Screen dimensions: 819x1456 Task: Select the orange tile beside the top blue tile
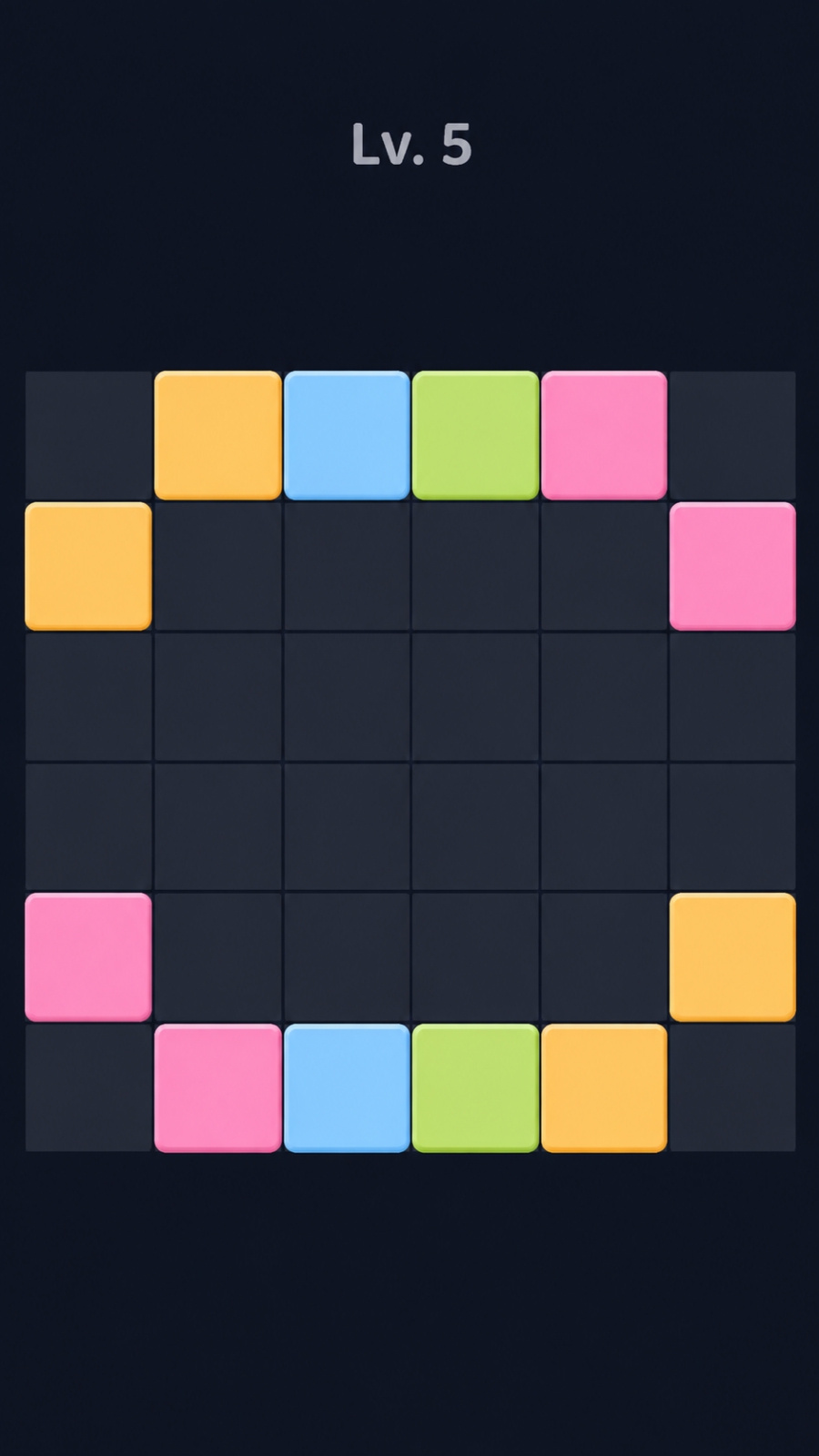[217, 435]
